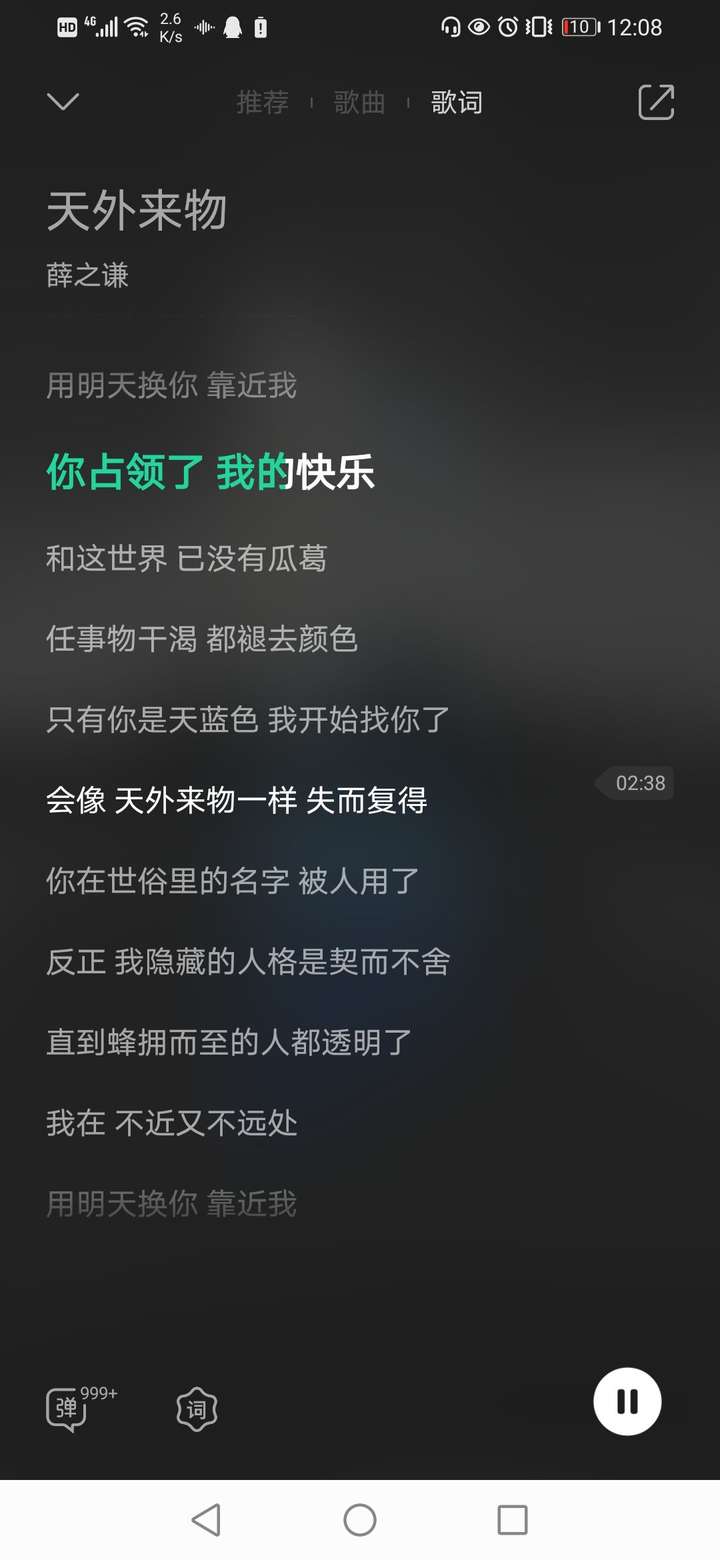Switch to the 歌曲 tab
Screen dimensions: 720x1560
click(x=360, y=101)
